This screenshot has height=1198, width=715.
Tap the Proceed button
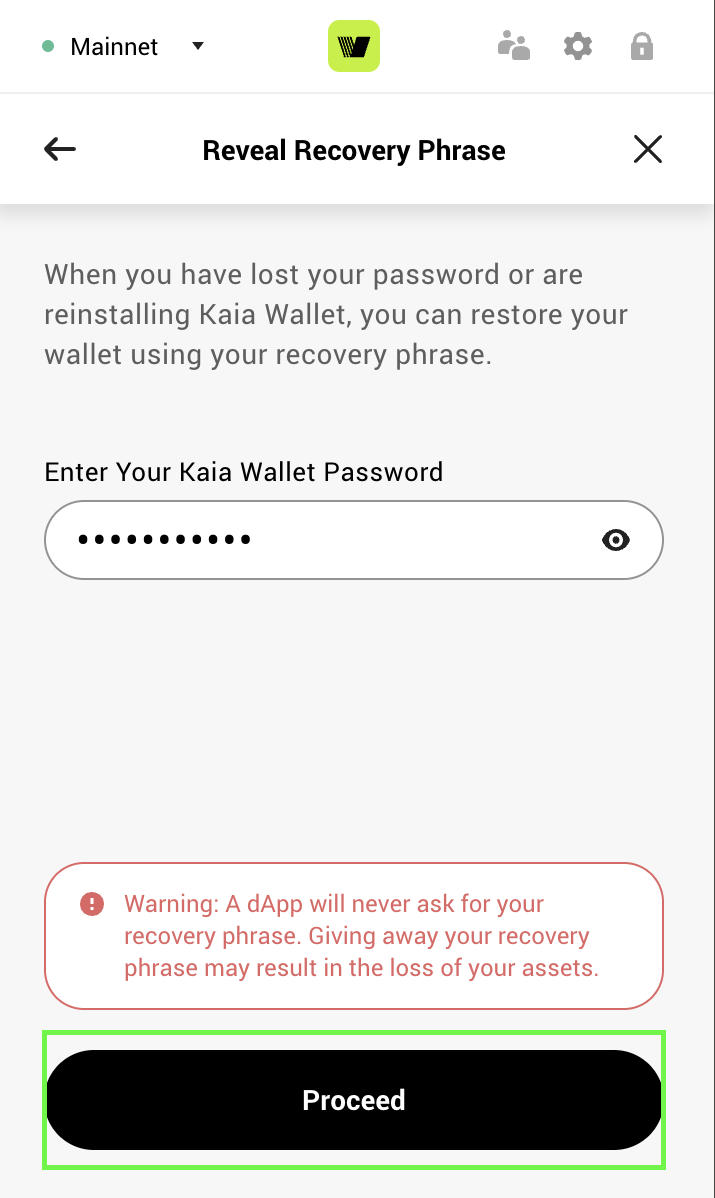tap(354, 1100)
